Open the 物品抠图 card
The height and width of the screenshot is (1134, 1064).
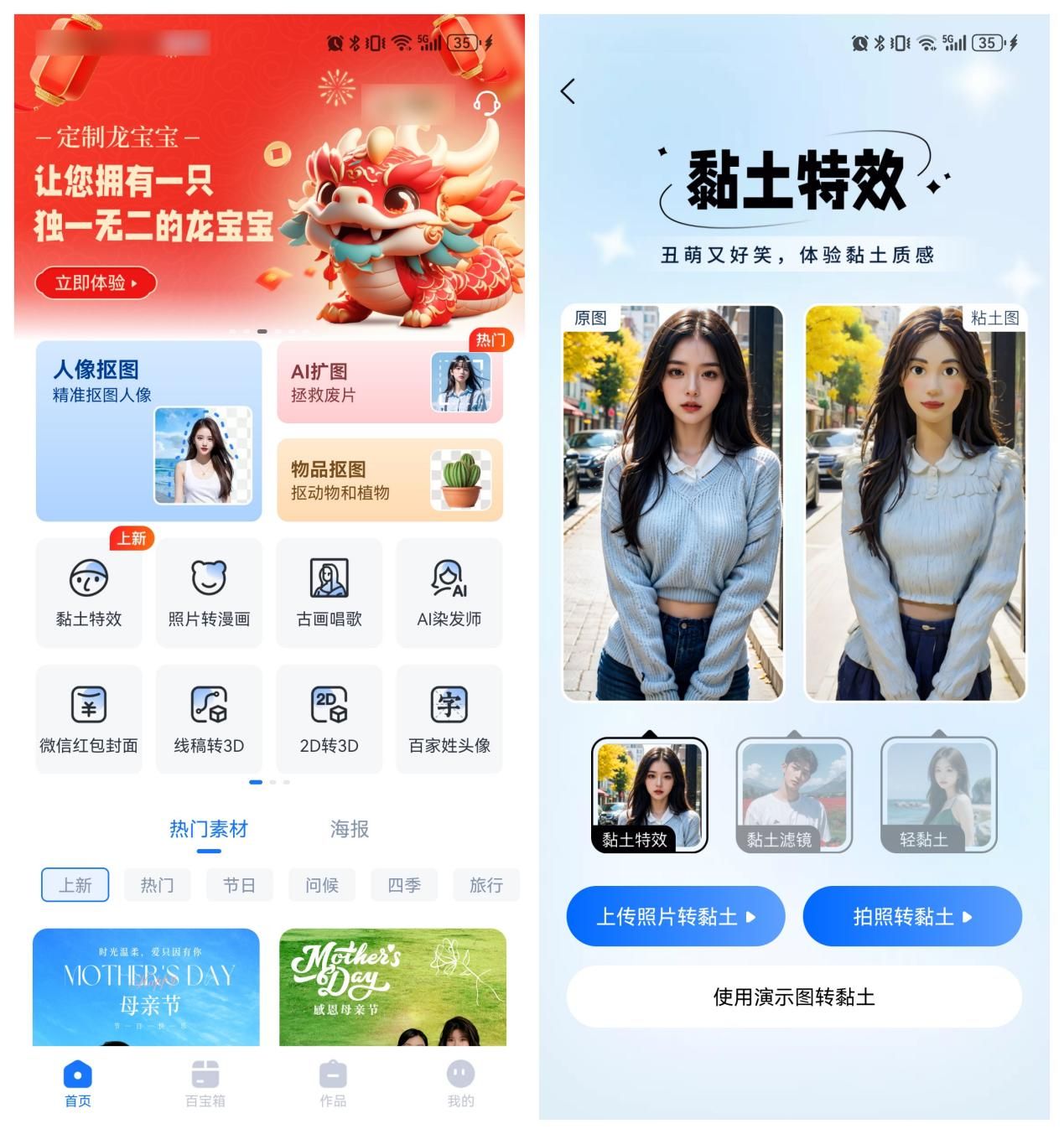(389, 480)
